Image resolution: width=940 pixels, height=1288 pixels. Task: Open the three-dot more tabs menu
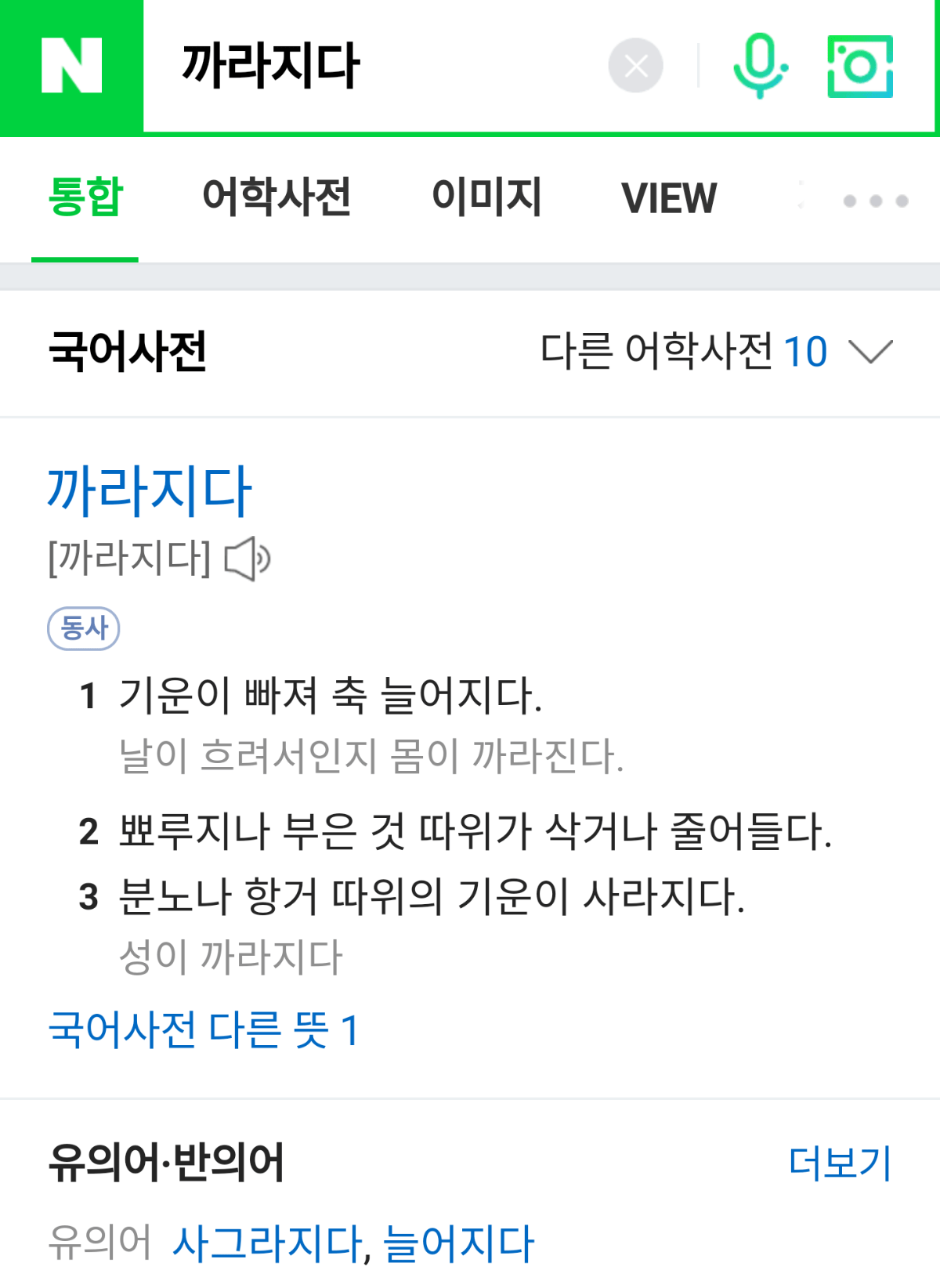875,201
